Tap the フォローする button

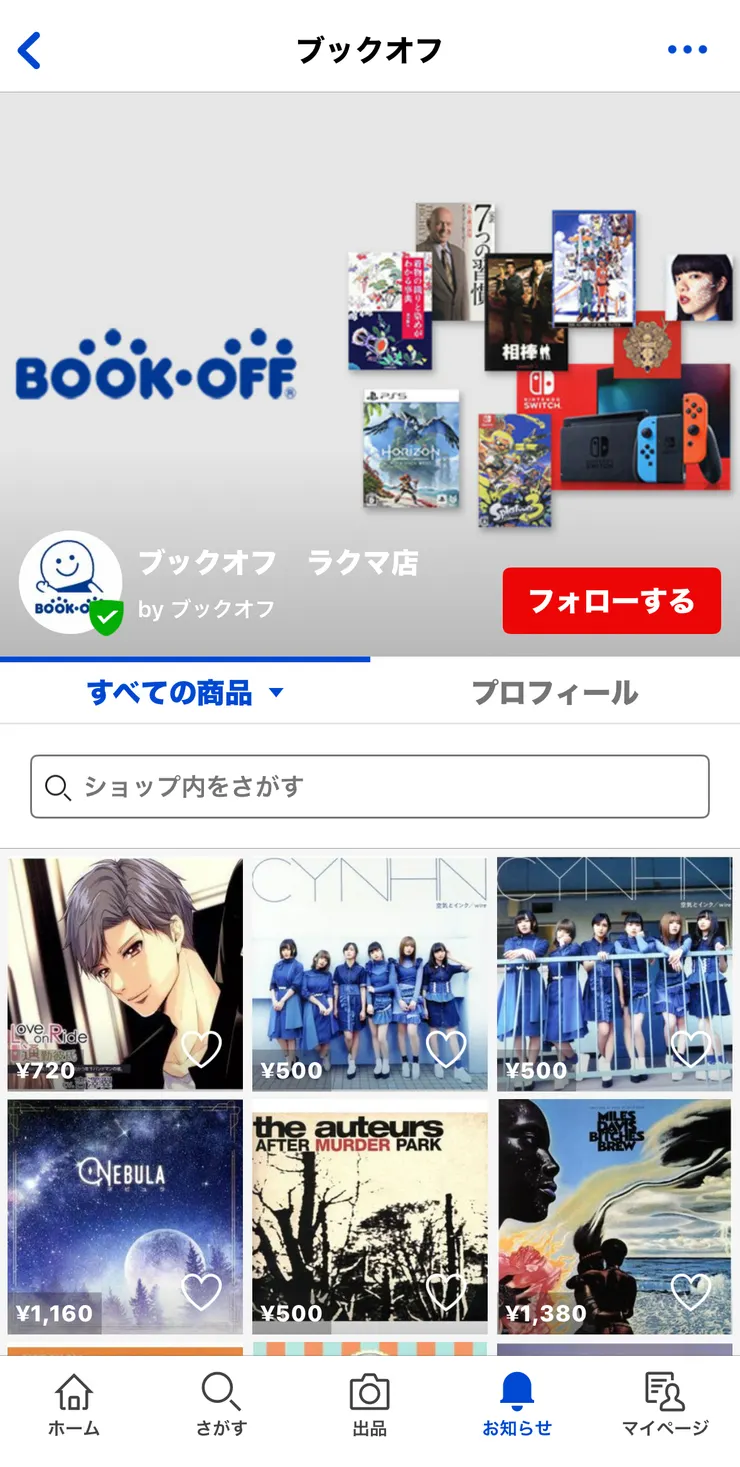click(611, 601)
